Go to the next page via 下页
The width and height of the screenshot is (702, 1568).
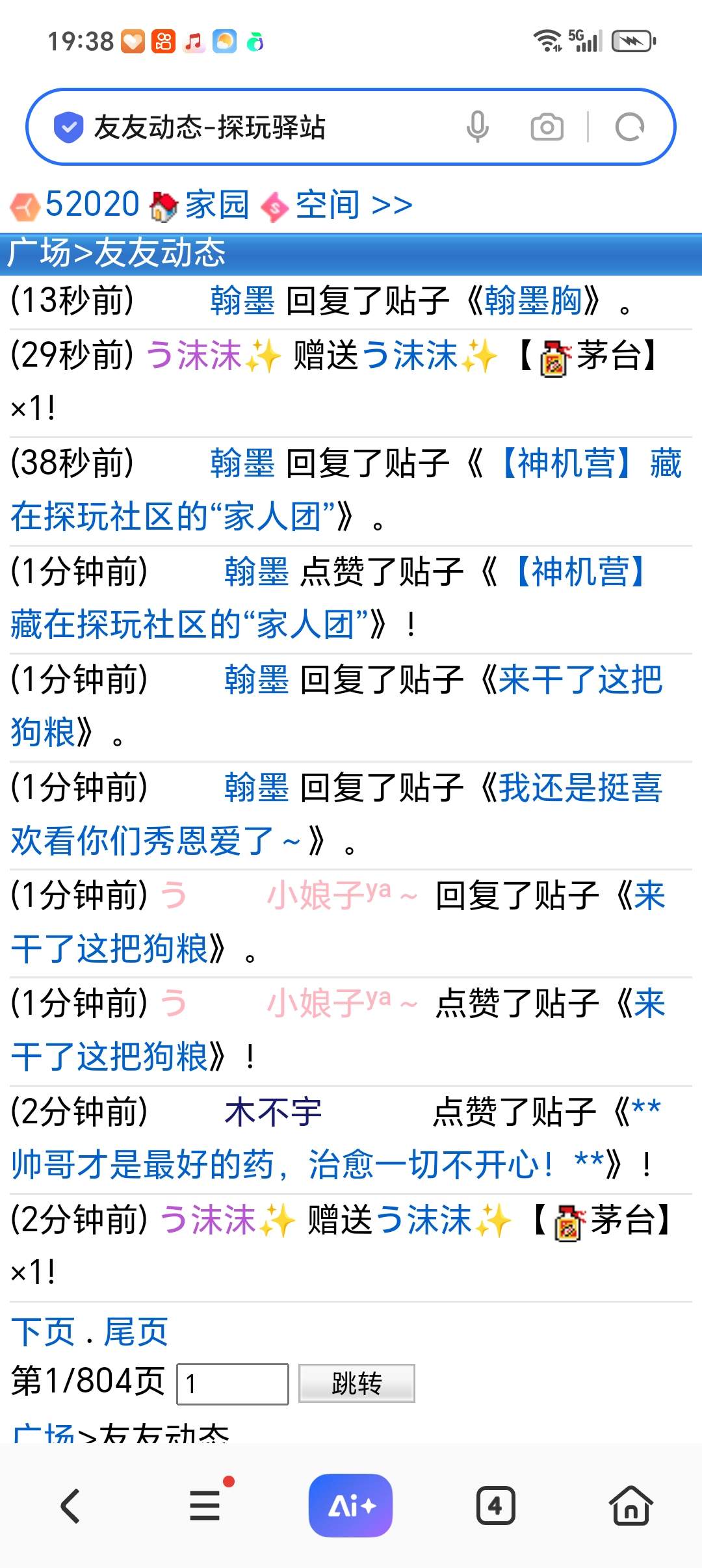43,1332
